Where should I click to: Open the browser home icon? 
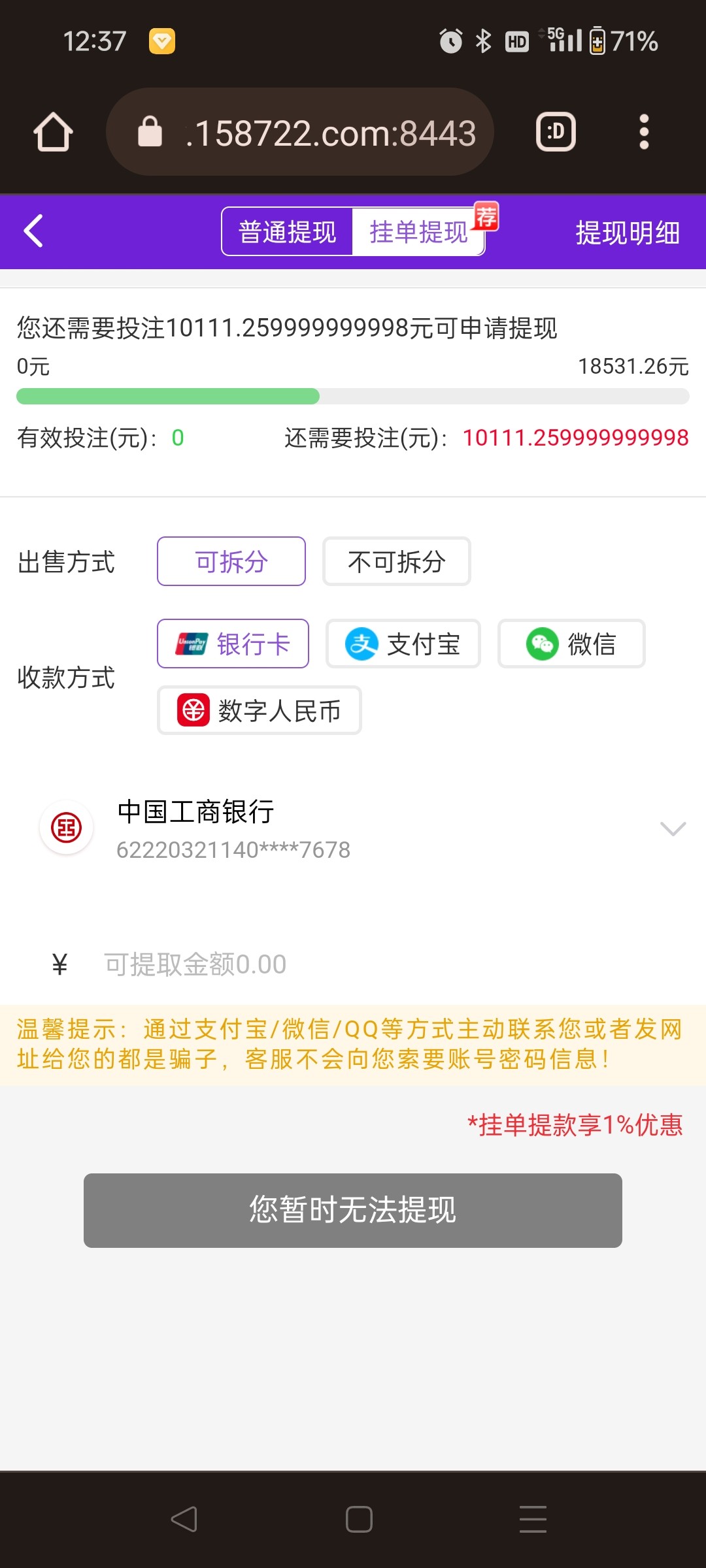click(53, 132)
